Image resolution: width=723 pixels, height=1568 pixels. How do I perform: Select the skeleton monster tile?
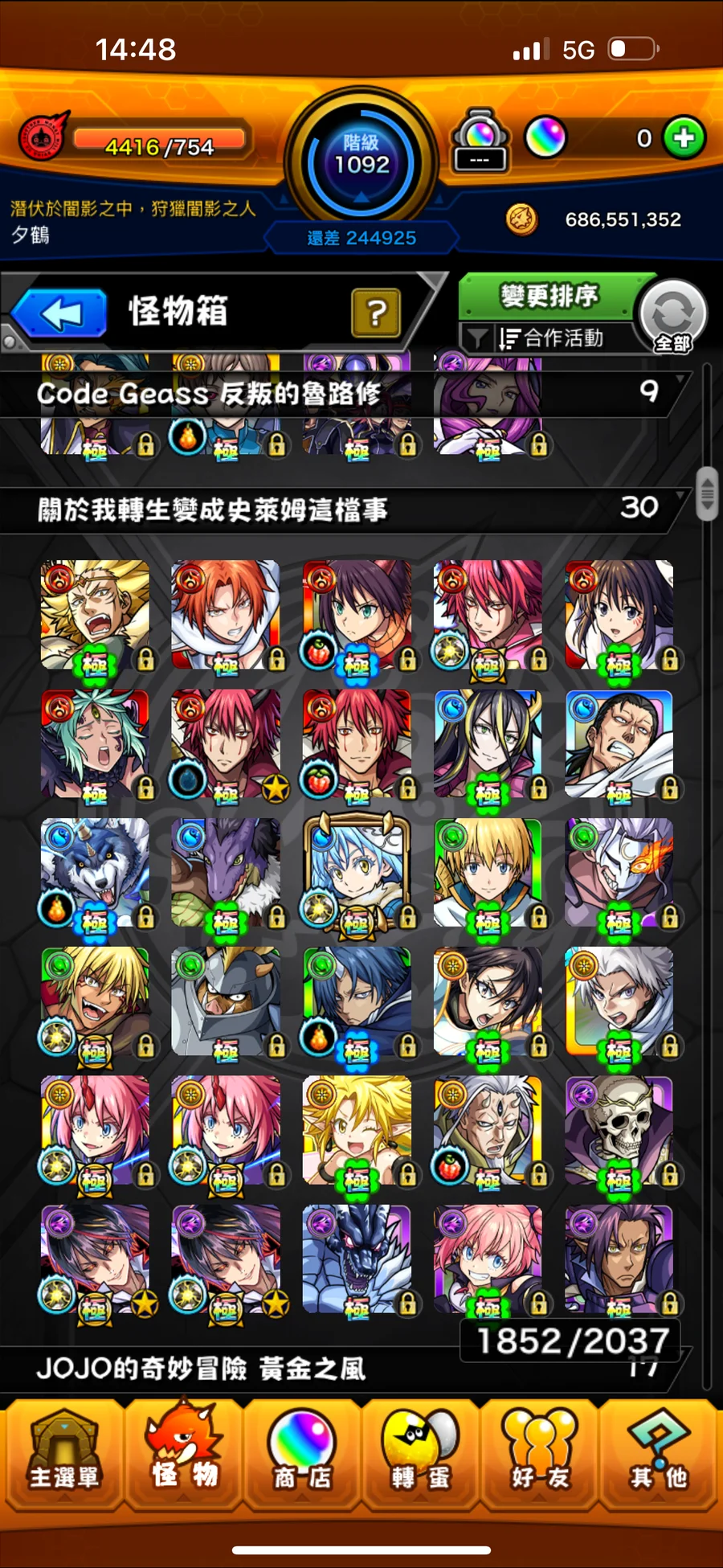(x=619, y=1131)
